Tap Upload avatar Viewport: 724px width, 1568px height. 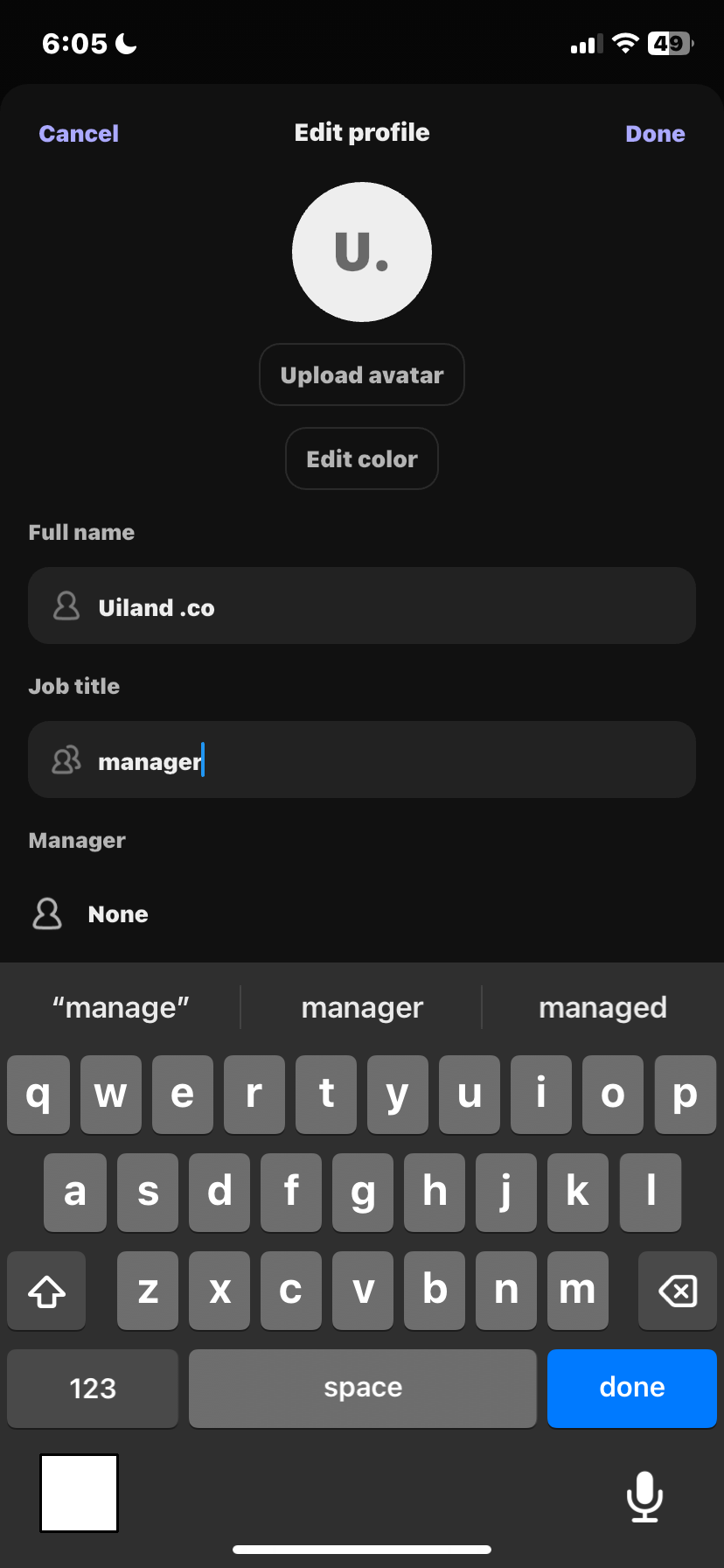(361, 374)
